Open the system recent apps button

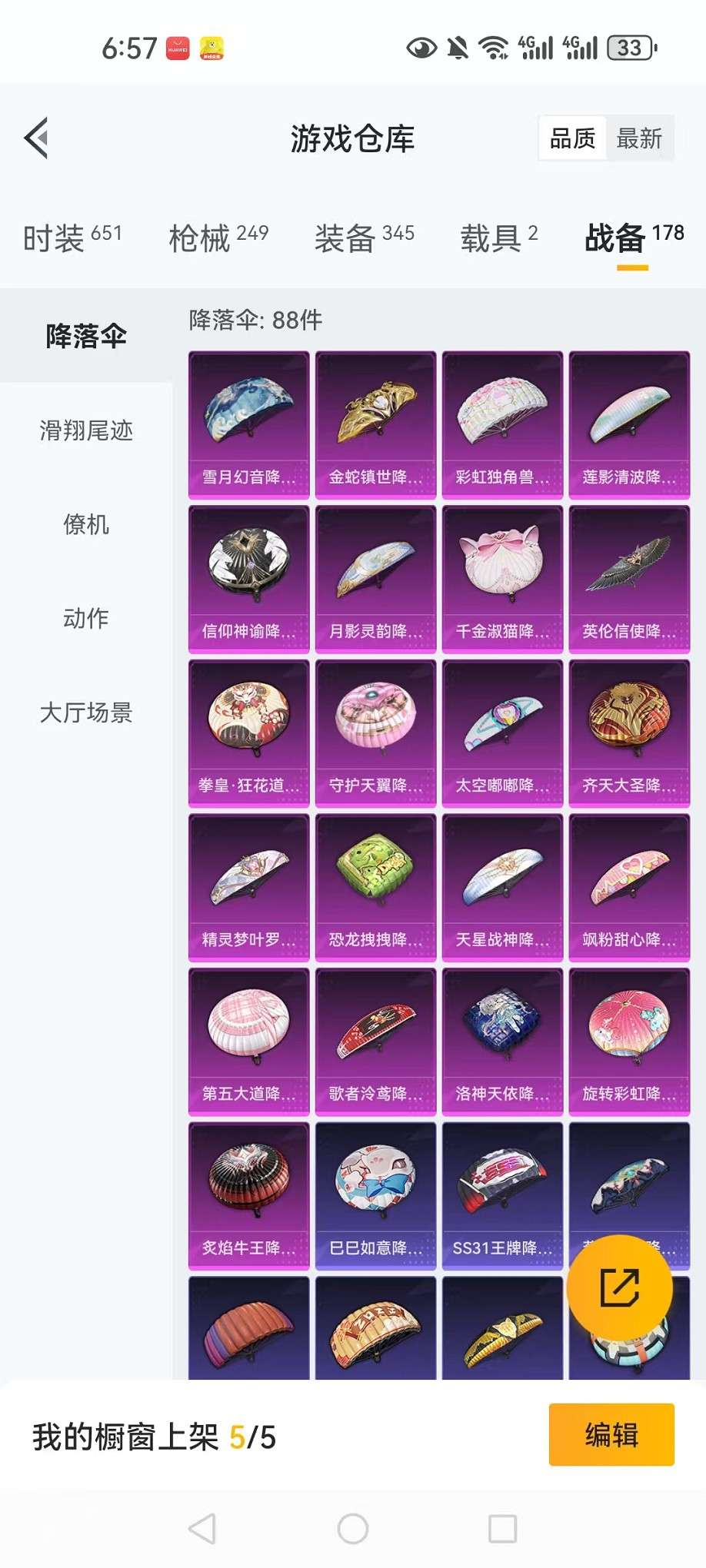click(x=502, y=1529)
